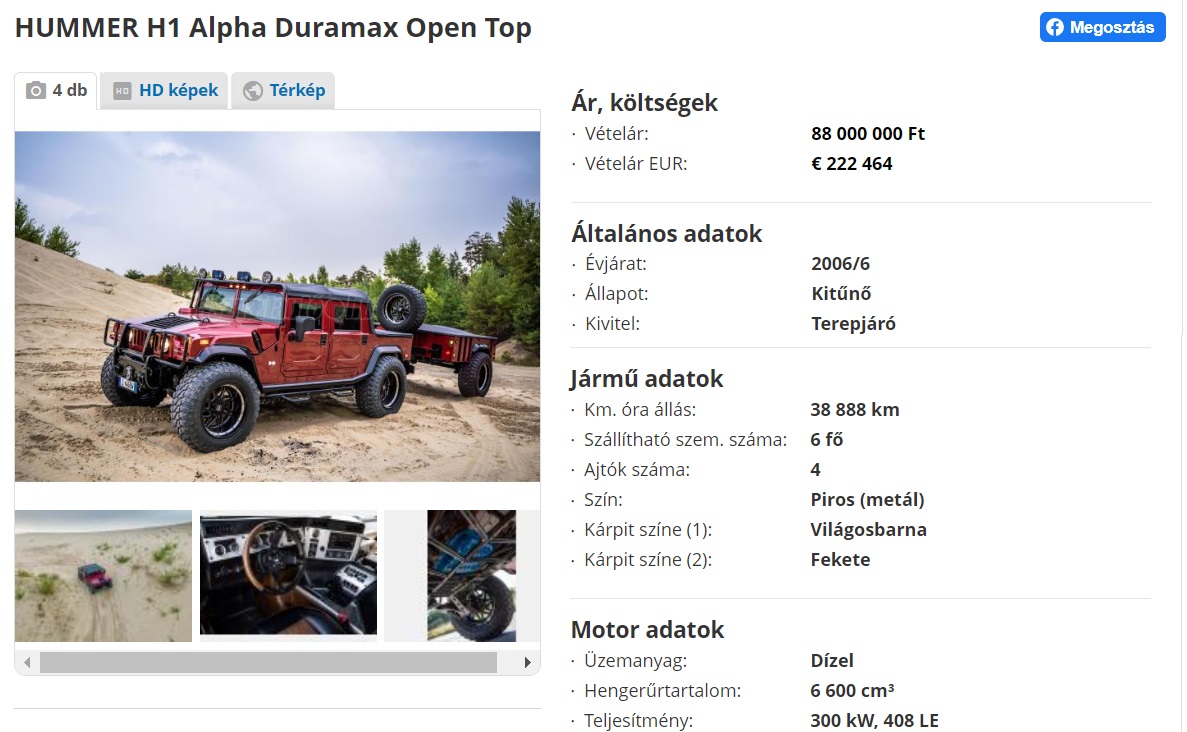
Task: Share the listing via Megosztás button
Action: 1102,27
